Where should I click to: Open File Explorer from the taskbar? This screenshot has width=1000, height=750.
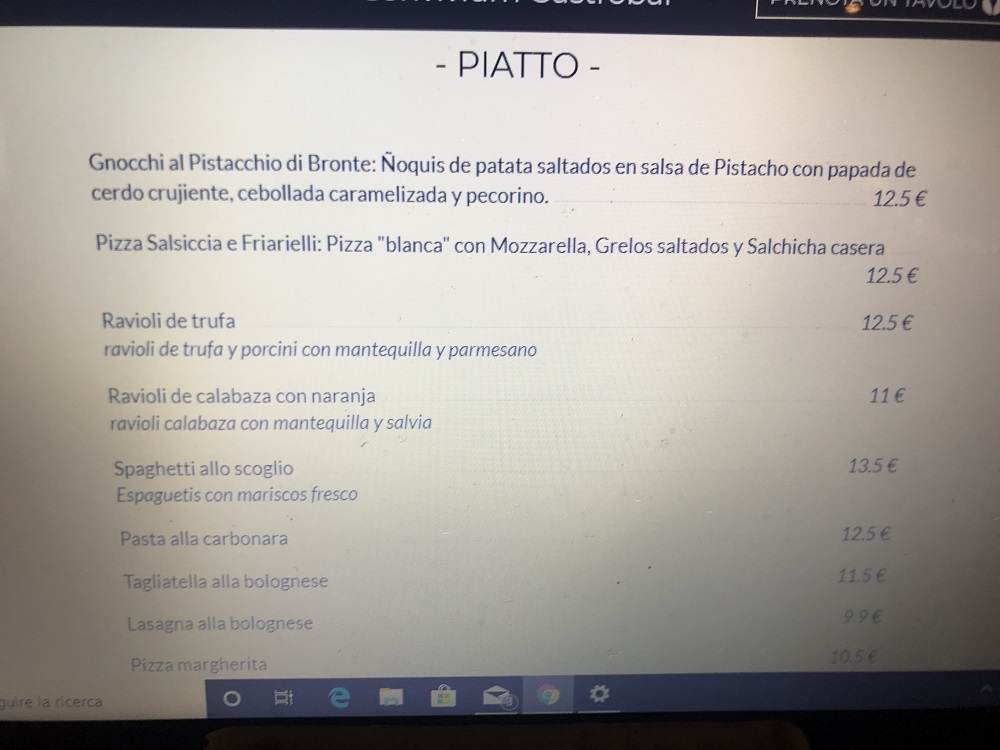pos(391,697)
